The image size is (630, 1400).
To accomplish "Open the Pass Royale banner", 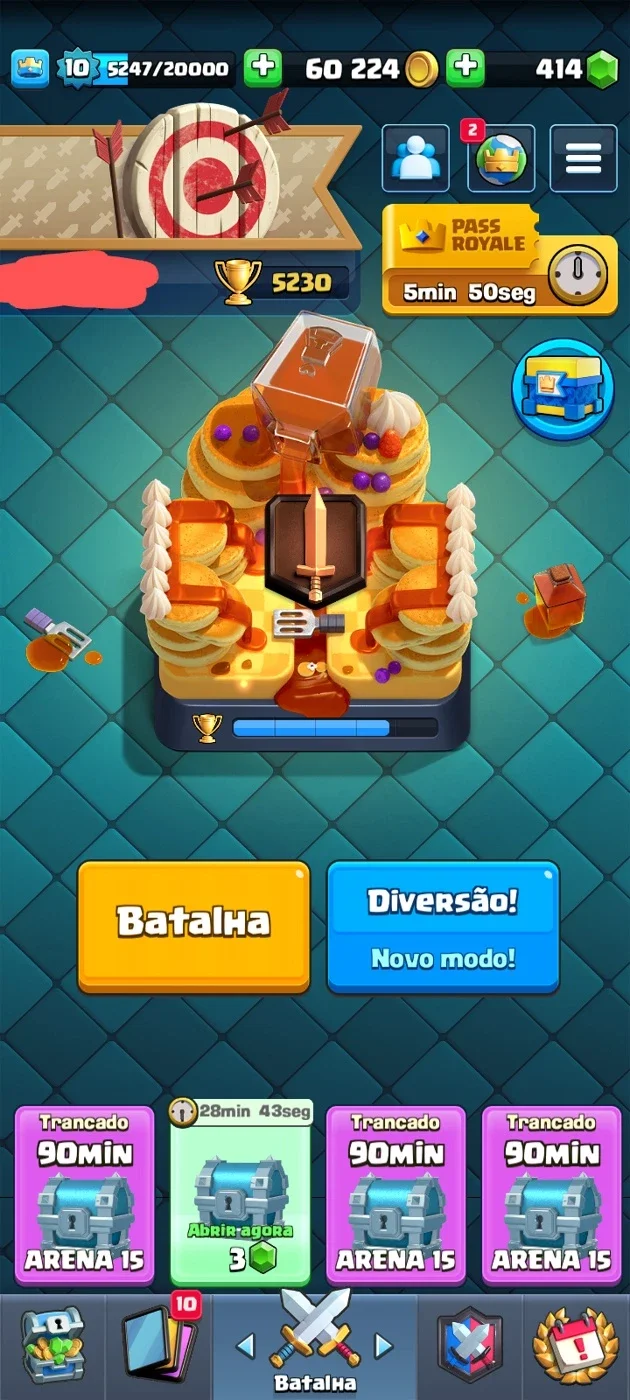I will (499, 260).
